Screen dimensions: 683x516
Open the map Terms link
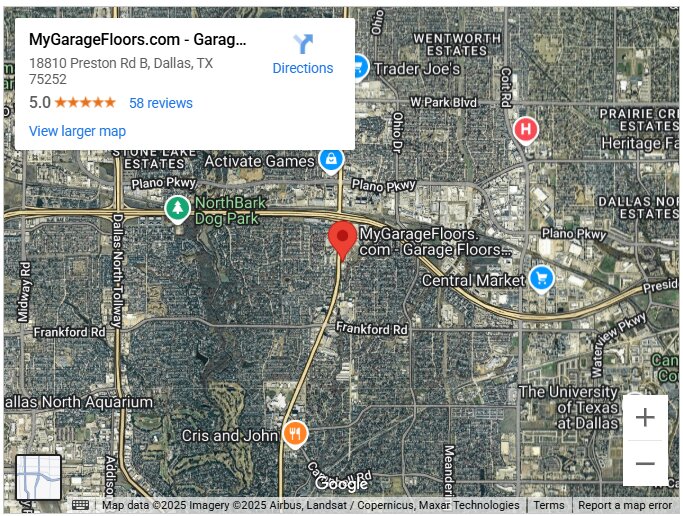[549, 506]
